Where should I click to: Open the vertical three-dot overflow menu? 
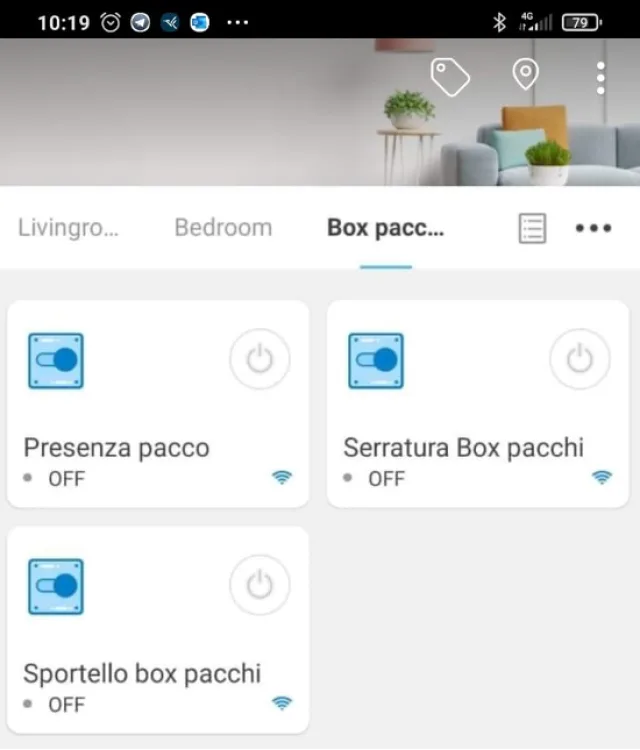600,77
